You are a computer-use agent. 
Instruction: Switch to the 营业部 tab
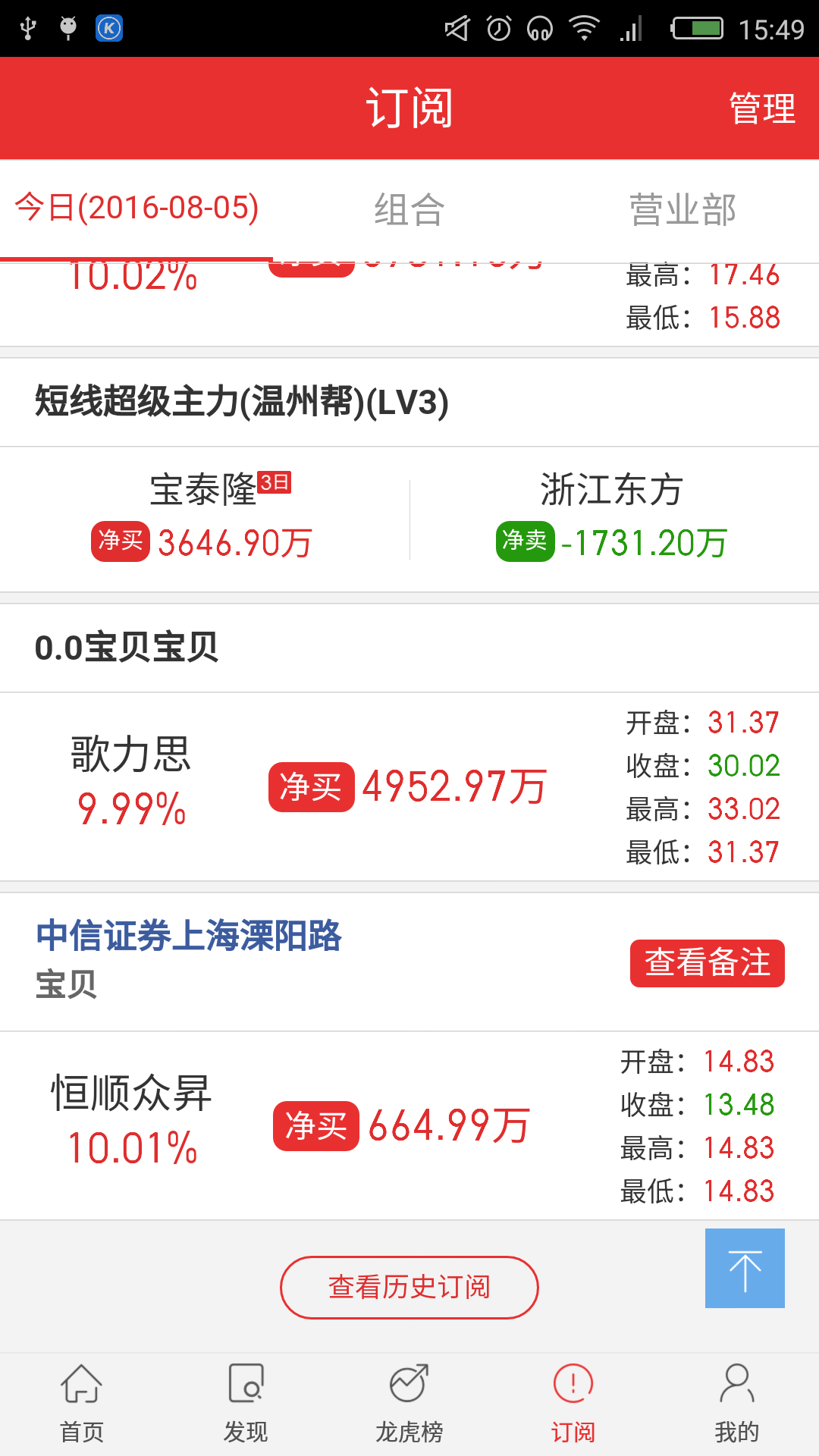[682, 209]
